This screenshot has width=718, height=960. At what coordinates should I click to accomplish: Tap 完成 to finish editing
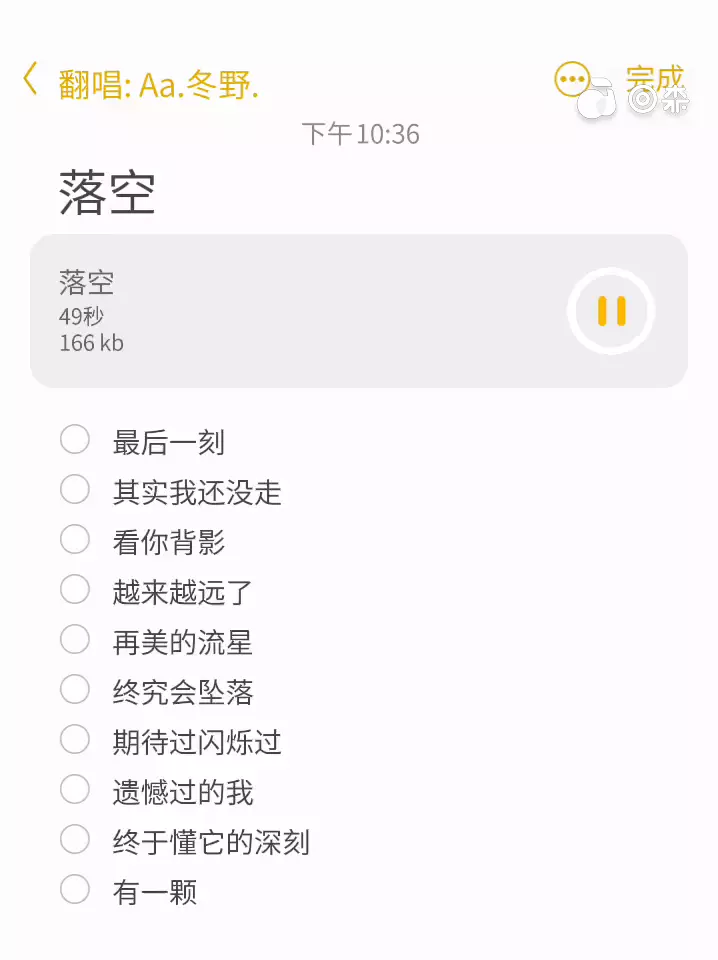point(655,80)
